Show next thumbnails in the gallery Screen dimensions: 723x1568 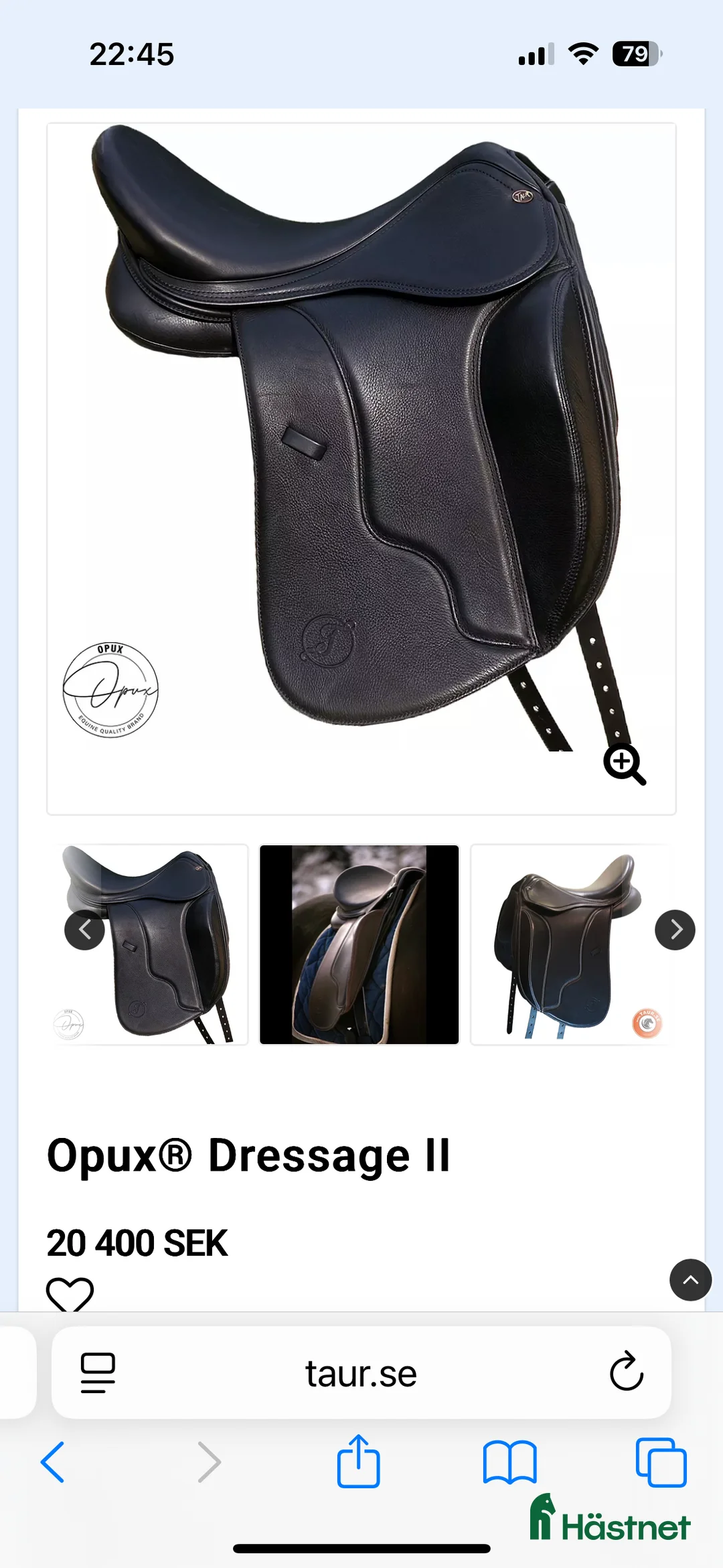675,930
